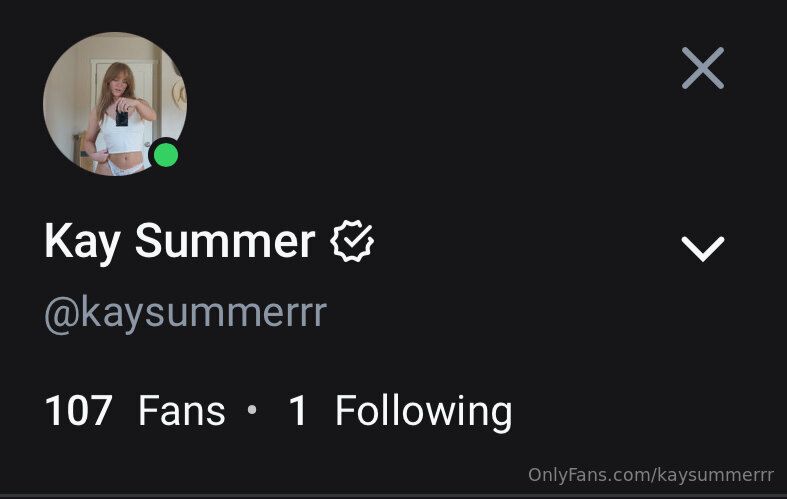Open Kay Summer's profile picture
The height and width of the screenshot is (499, 787).
(x=114, y=104)
